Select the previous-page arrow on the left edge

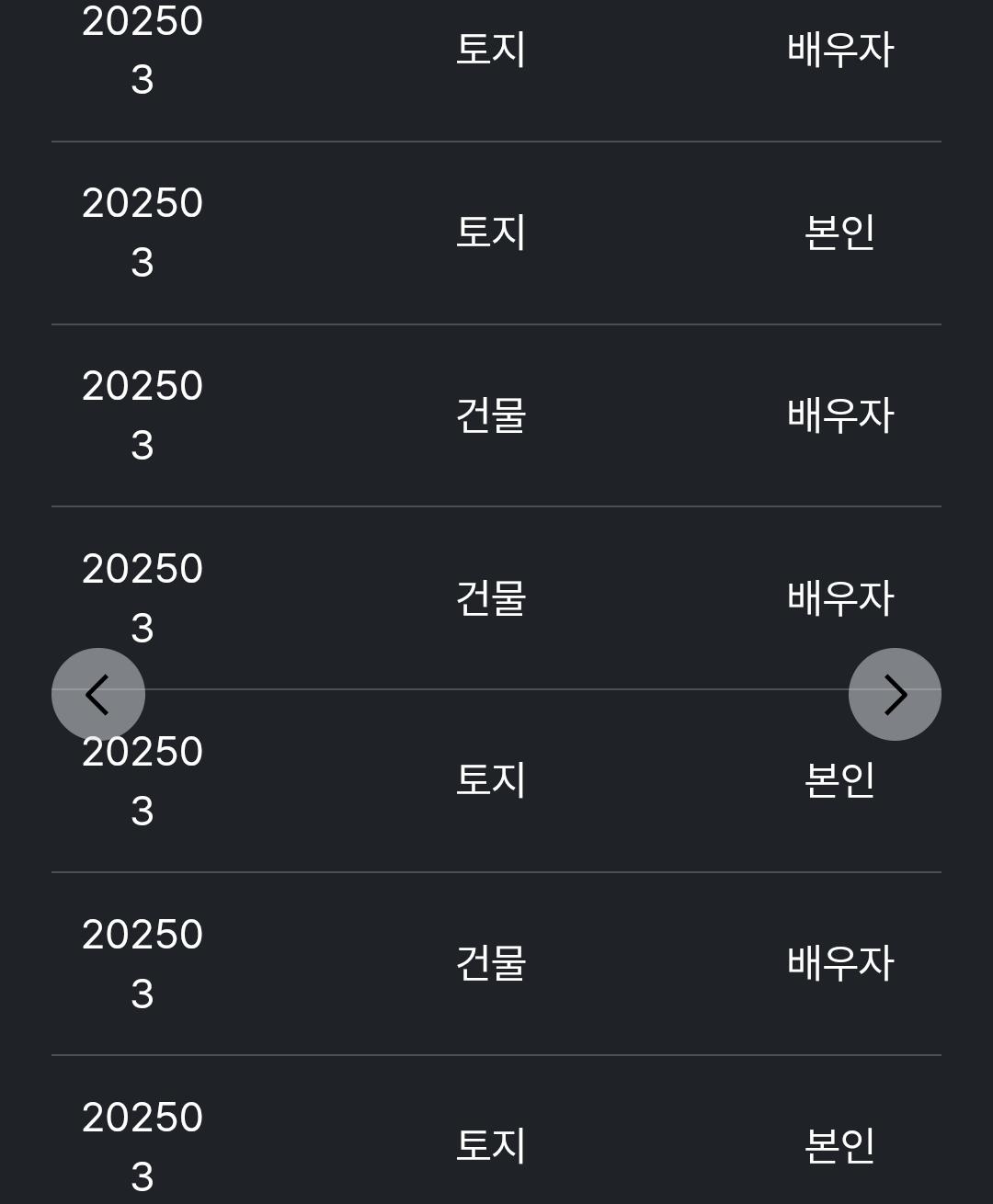point(97,694)
